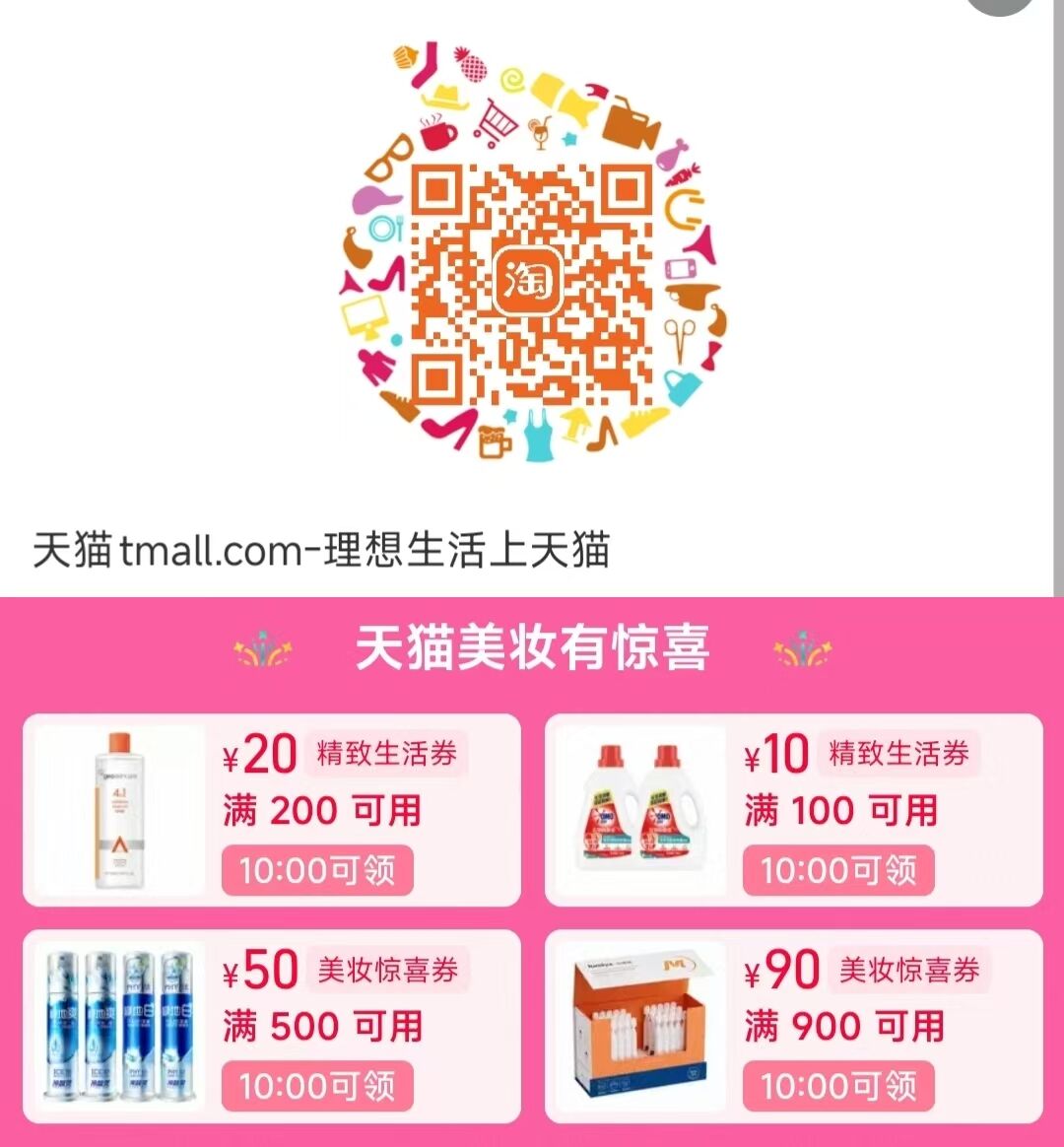Click the right firework icon beside the banner title
The width and height of the screenshot is (1064, 1147).
(x=804, y=645)
